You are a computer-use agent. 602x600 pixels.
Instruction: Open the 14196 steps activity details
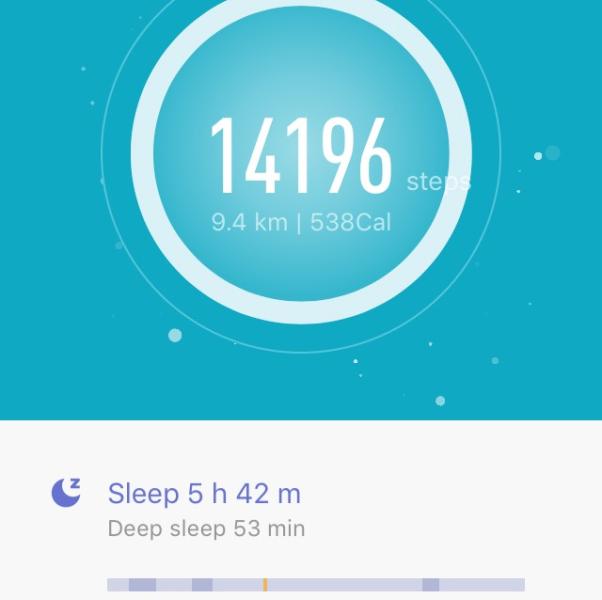(301, 160)
